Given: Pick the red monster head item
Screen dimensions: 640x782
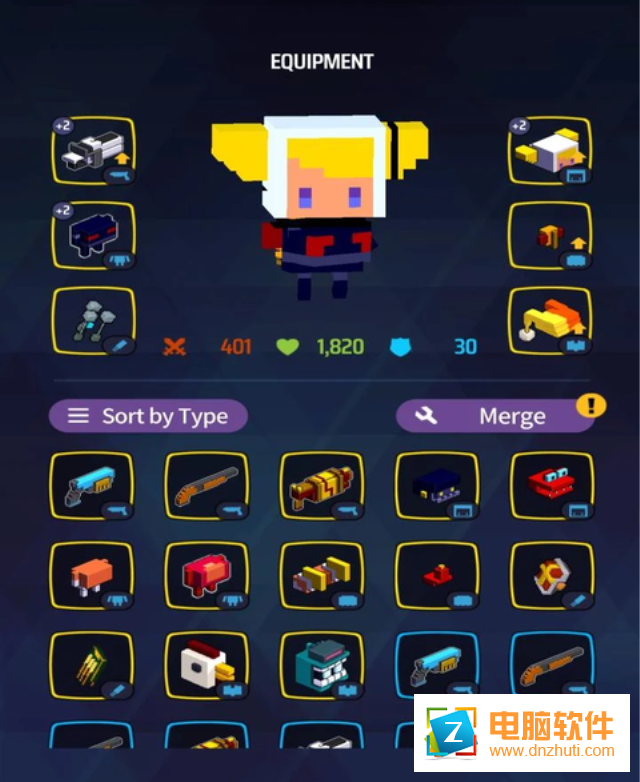Looking at the screenshot, I should pyautogui.click(x=551, y=486).
